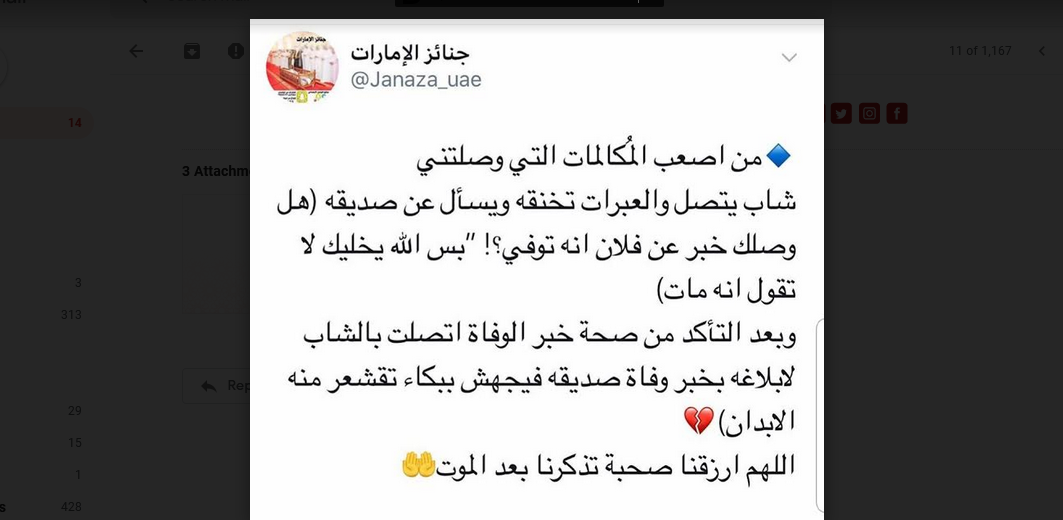The height and width of the screenshot is (520, 1063).
Task: Reply to this email
Action: tap(216, 385)
